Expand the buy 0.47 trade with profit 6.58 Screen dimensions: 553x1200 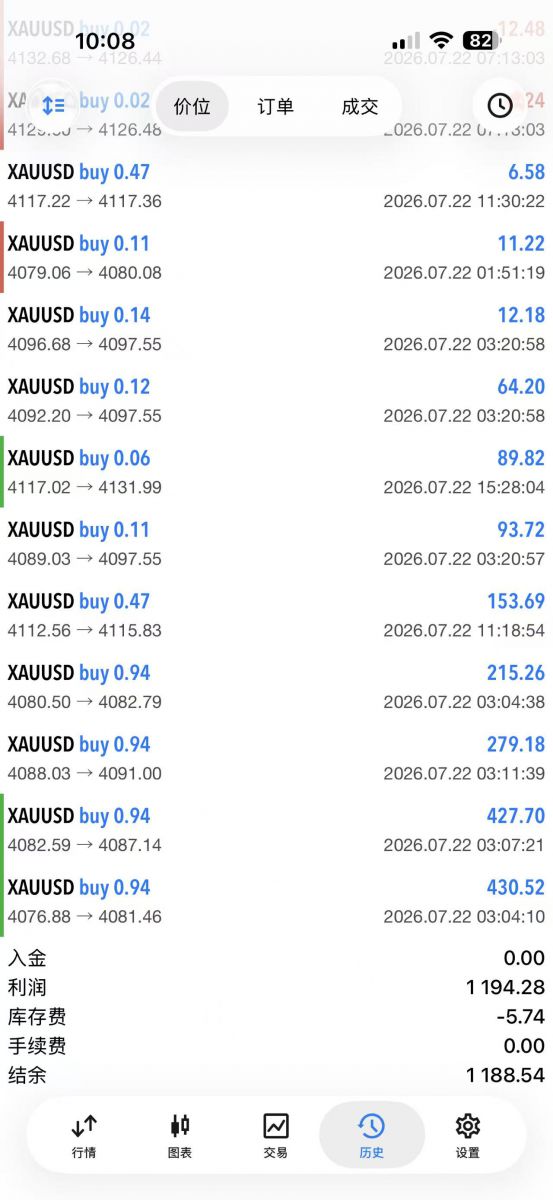[276, 186]
